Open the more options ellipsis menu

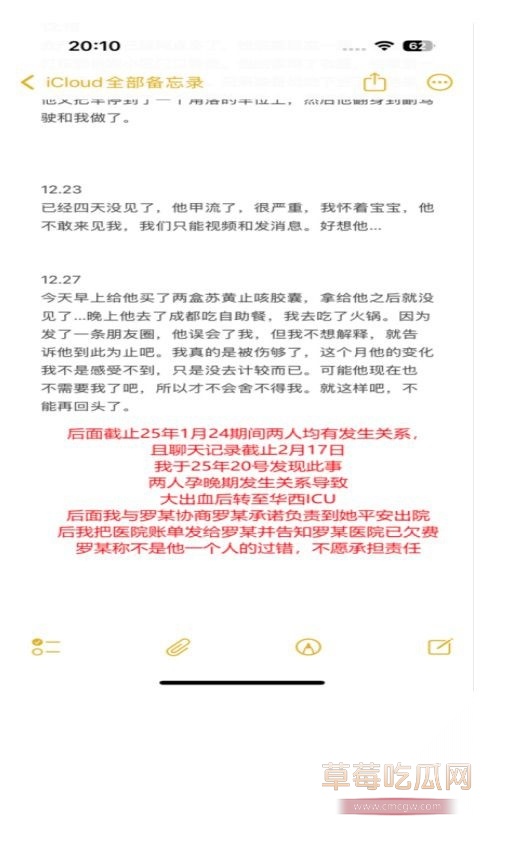[x=439, y=82]
